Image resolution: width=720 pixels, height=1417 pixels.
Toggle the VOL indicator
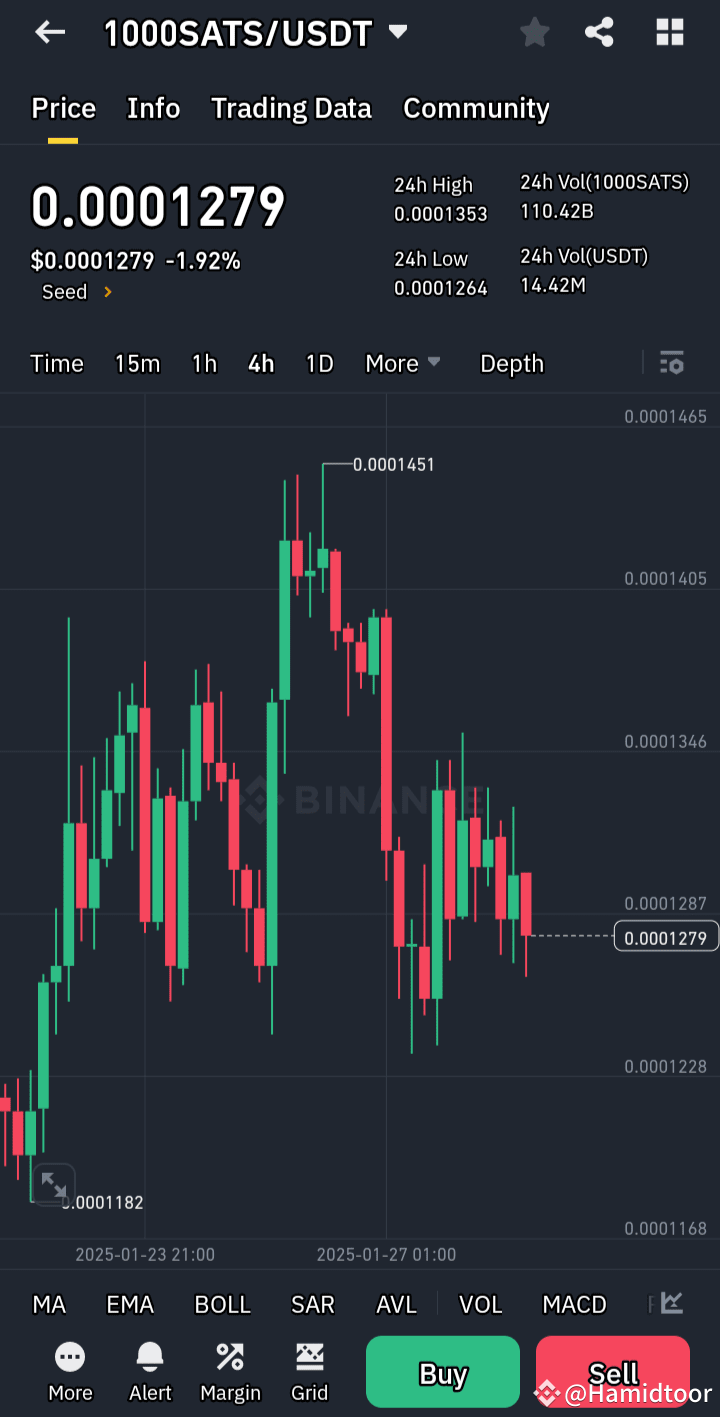480,1304
